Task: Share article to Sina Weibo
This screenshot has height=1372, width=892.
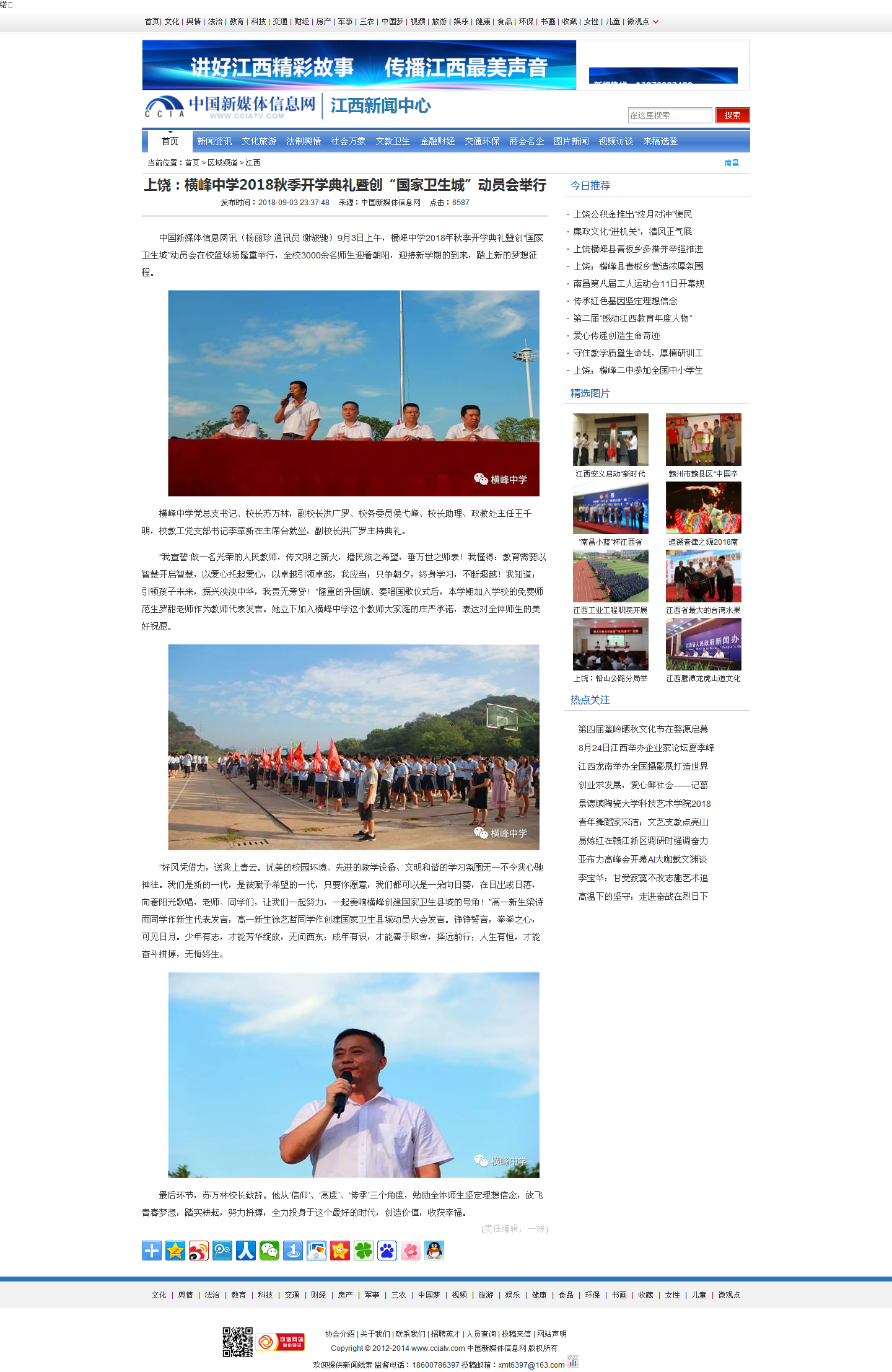Action: (x=199, y=1251)
